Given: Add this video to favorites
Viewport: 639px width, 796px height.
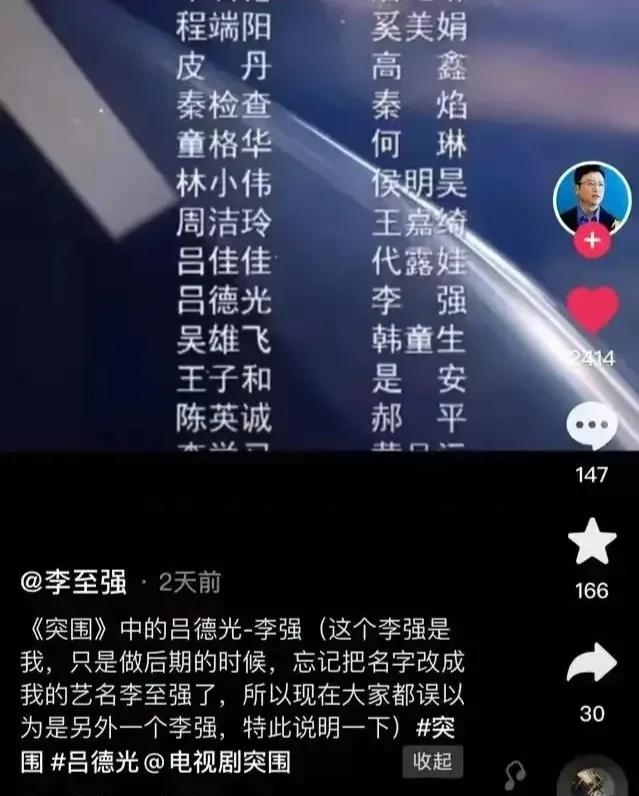Looking at the screenshot, I should 592,543.
